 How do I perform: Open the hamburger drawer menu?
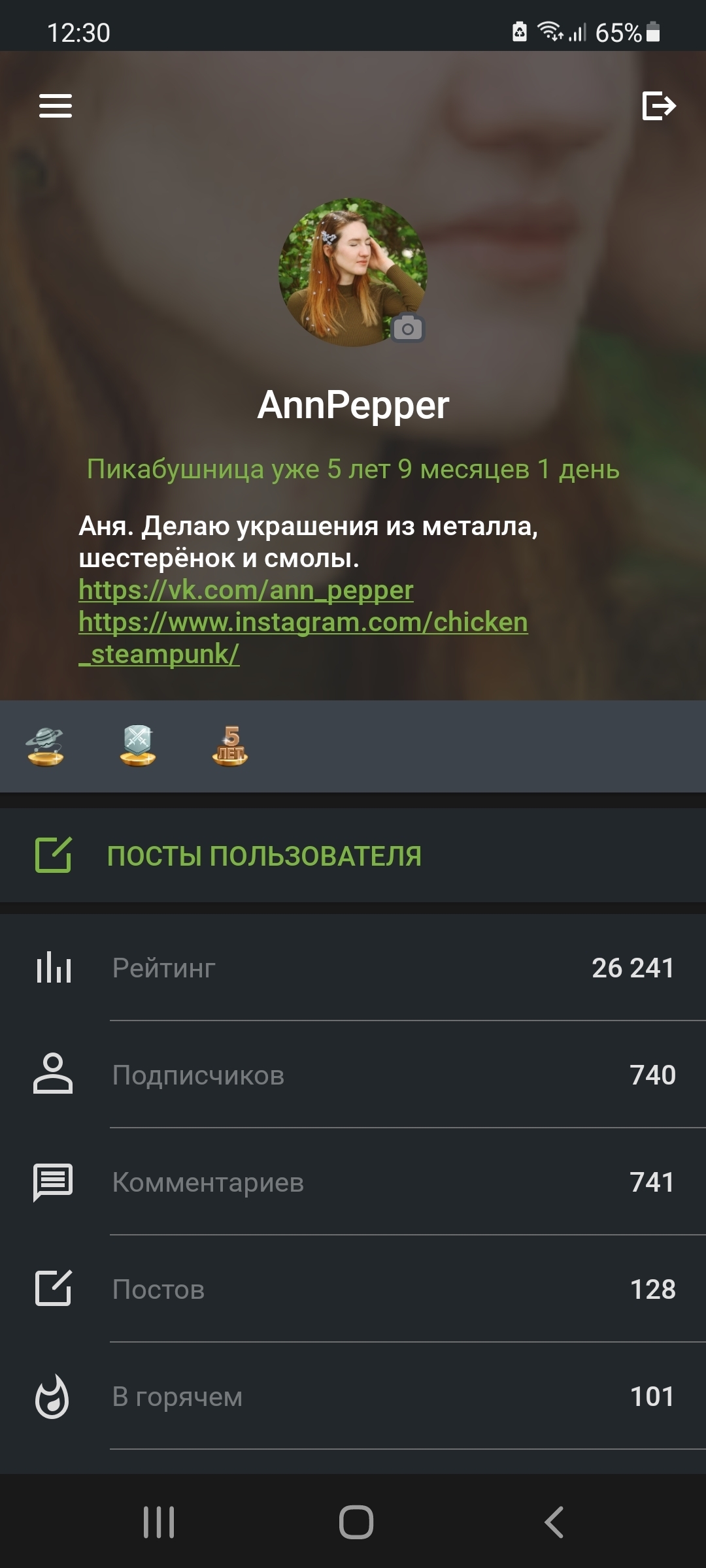pos(56,106)
